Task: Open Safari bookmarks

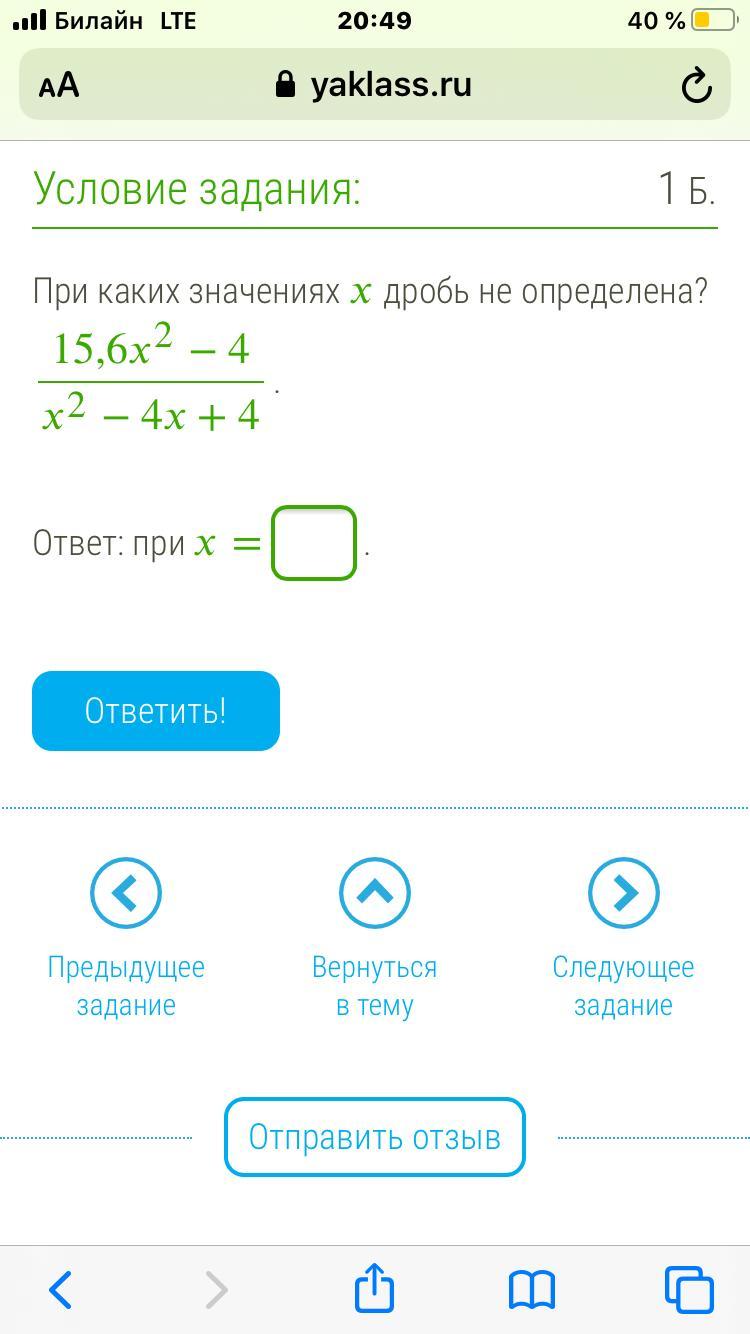Action: (x=531, y=1289)
